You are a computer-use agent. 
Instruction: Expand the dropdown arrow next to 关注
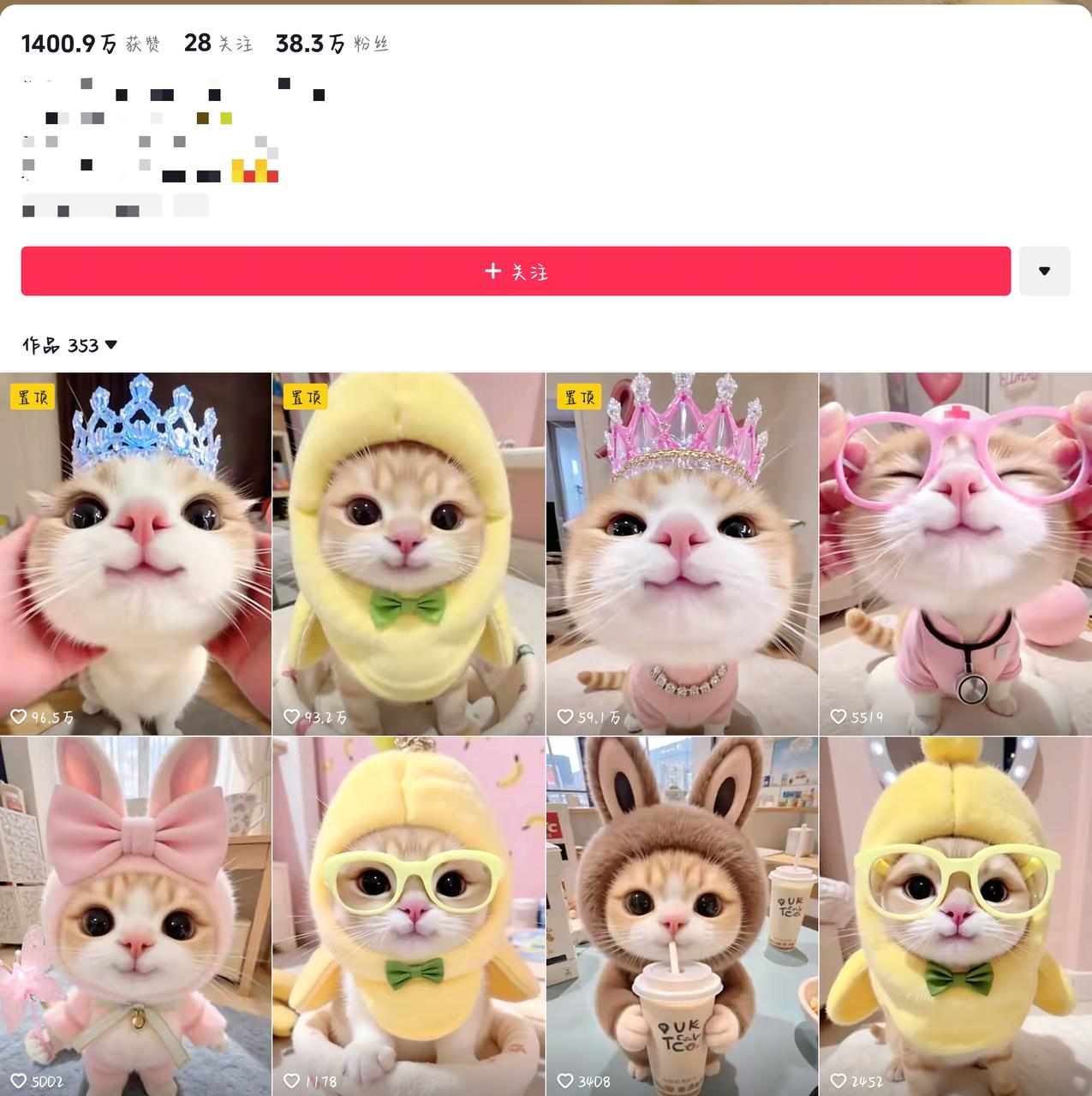pos(1044,271)
